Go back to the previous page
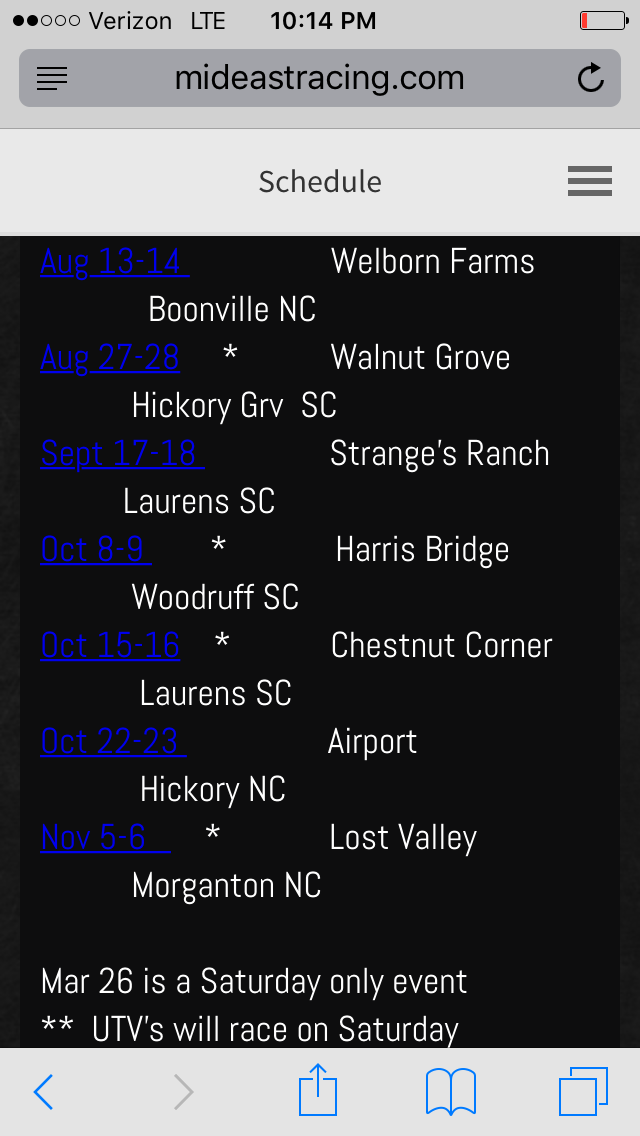Screen dimensions: 640x1136 [43, 1092]
